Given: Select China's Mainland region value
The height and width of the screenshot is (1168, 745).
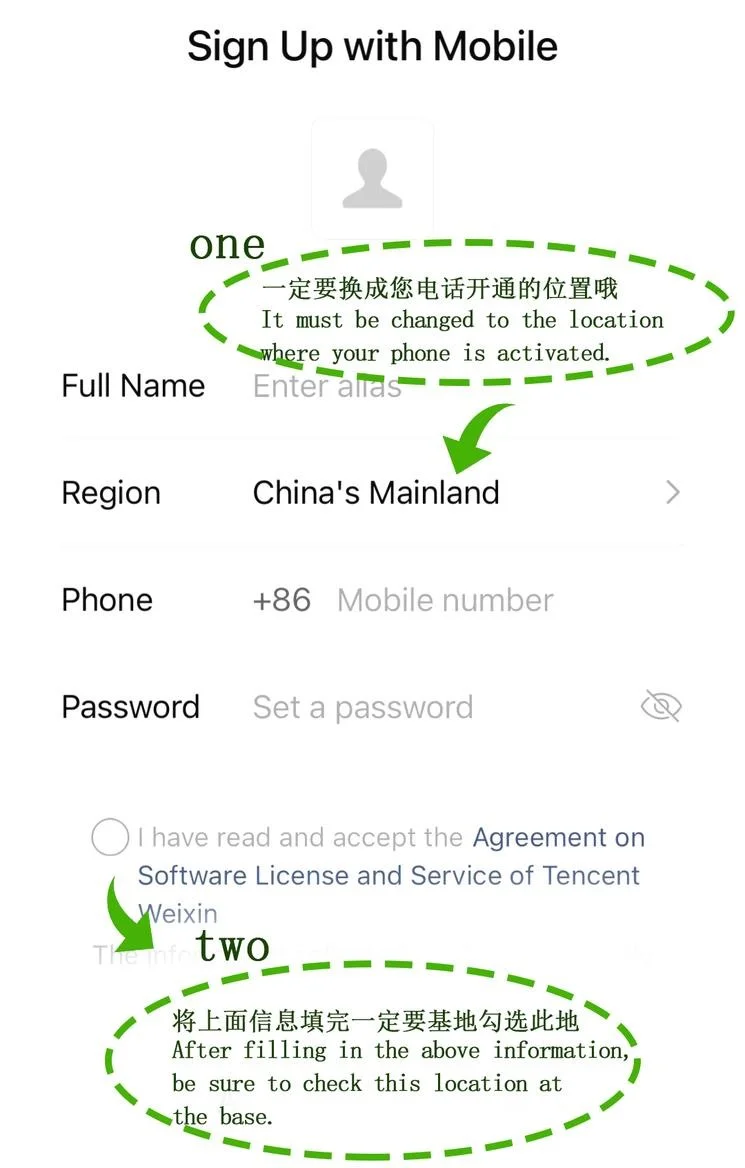Looking at the screenshot, I should 375,492.
